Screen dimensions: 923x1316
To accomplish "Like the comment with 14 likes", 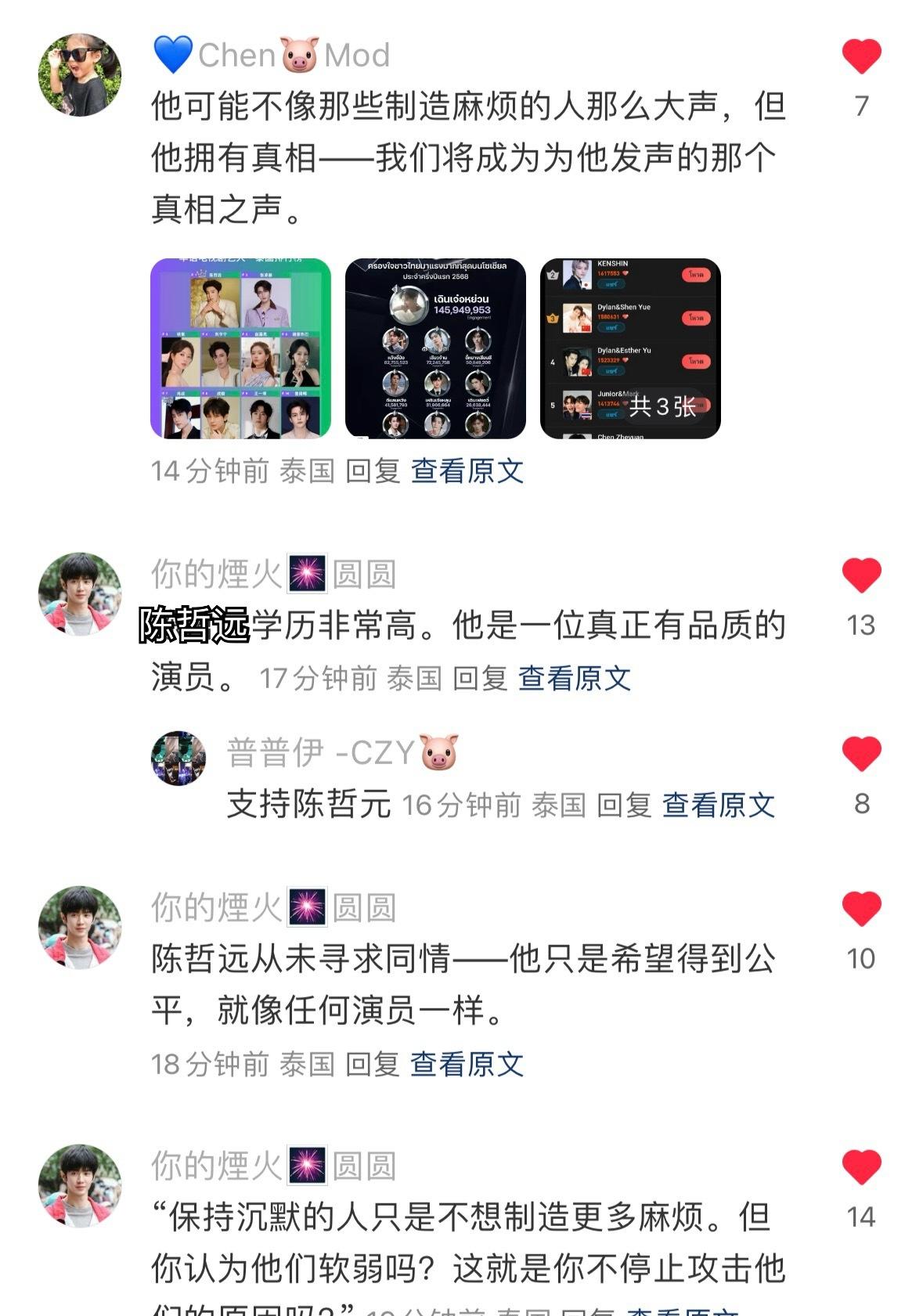I will [x=861, y=1167].
